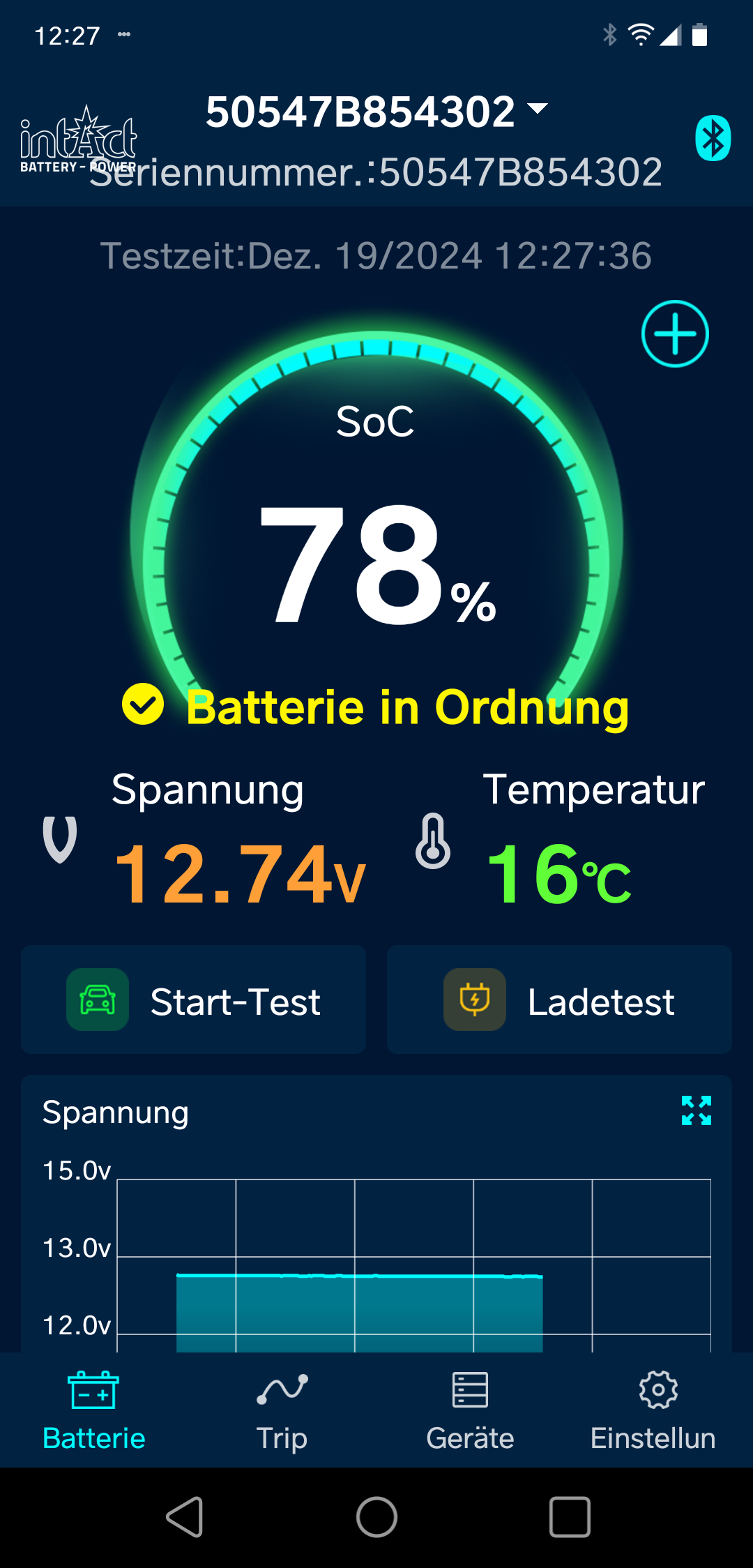
Task: Select the Batterie tab
Action: click(x=93, y=1412)
